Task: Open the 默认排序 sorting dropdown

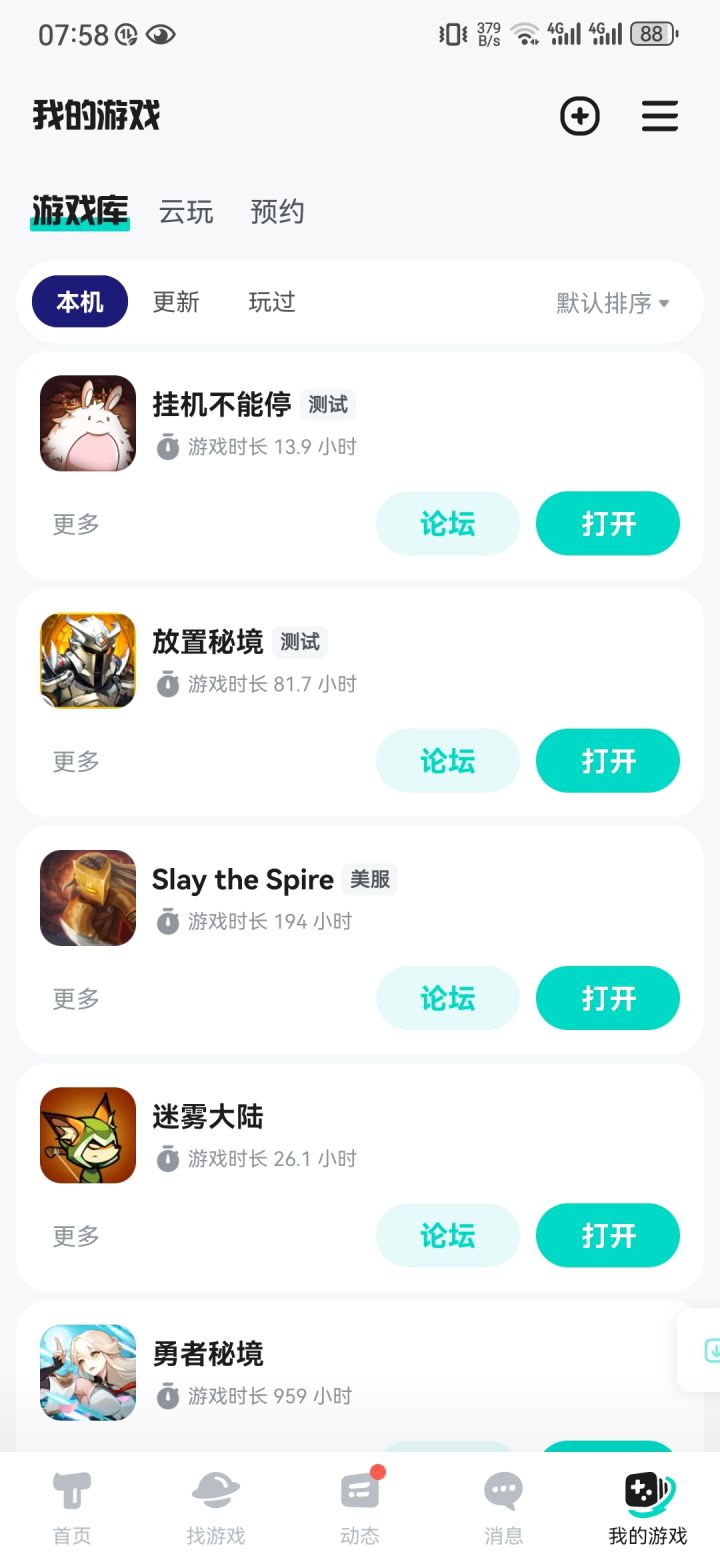Action: click(610, 301)
